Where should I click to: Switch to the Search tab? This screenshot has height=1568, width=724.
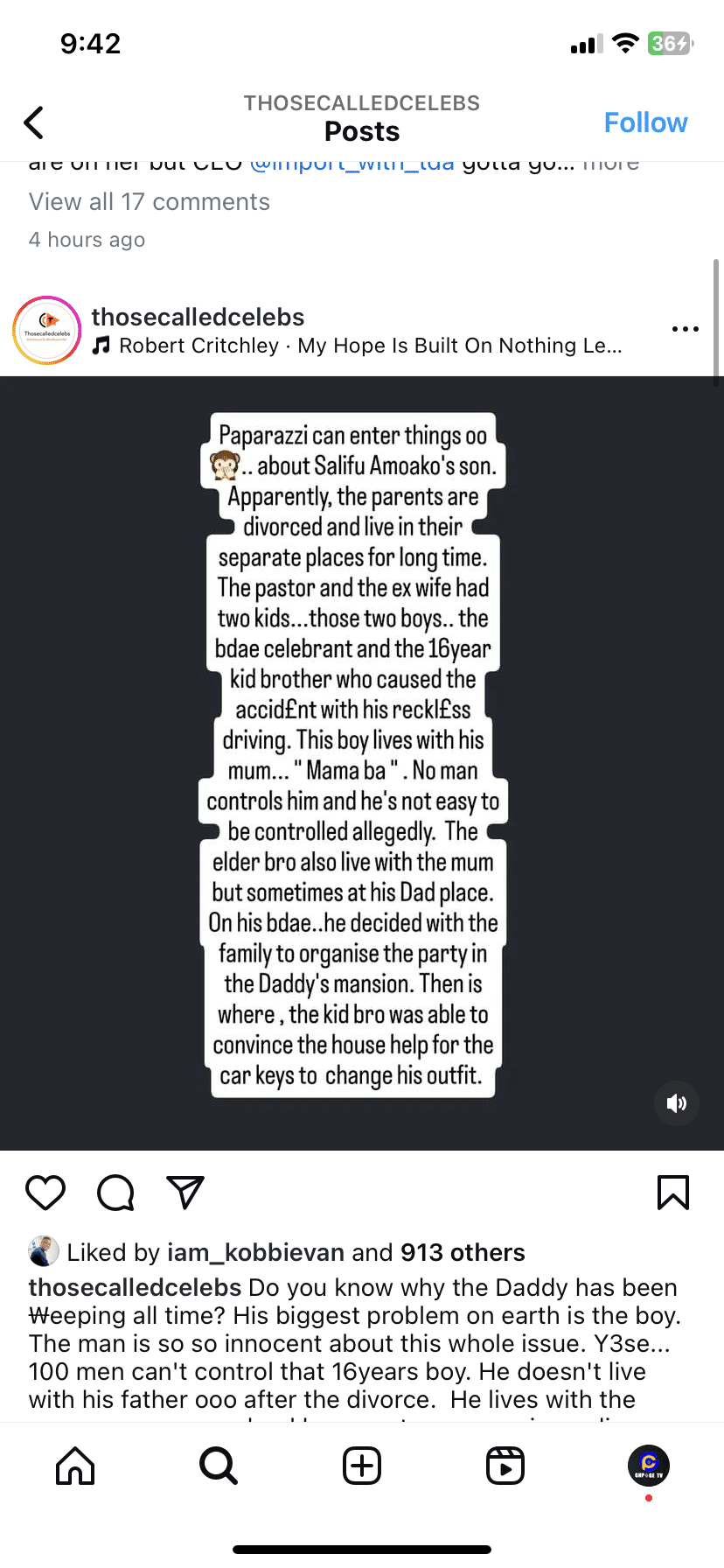218,1466
